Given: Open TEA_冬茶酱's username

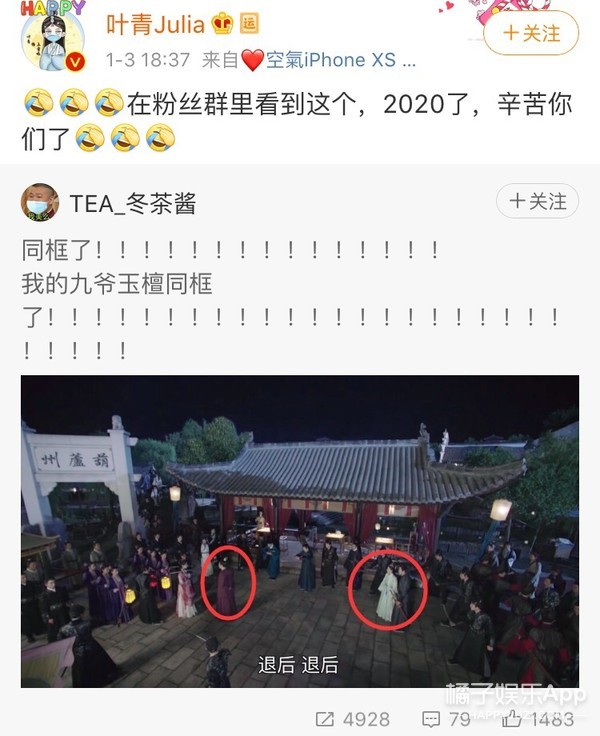Looking at the screenshot, I should point(132,204).
